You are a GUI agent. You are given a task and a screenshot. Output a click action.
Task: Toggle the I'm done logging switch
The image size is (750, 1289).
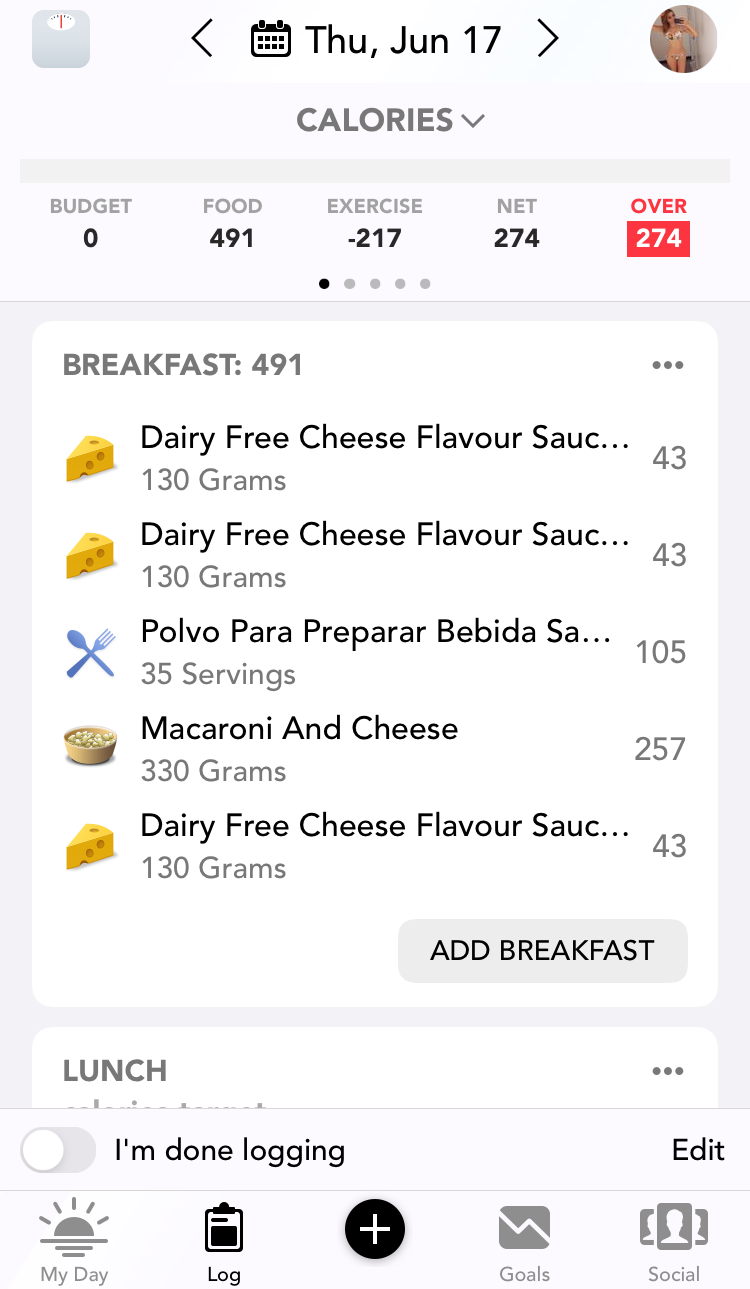58,1150
